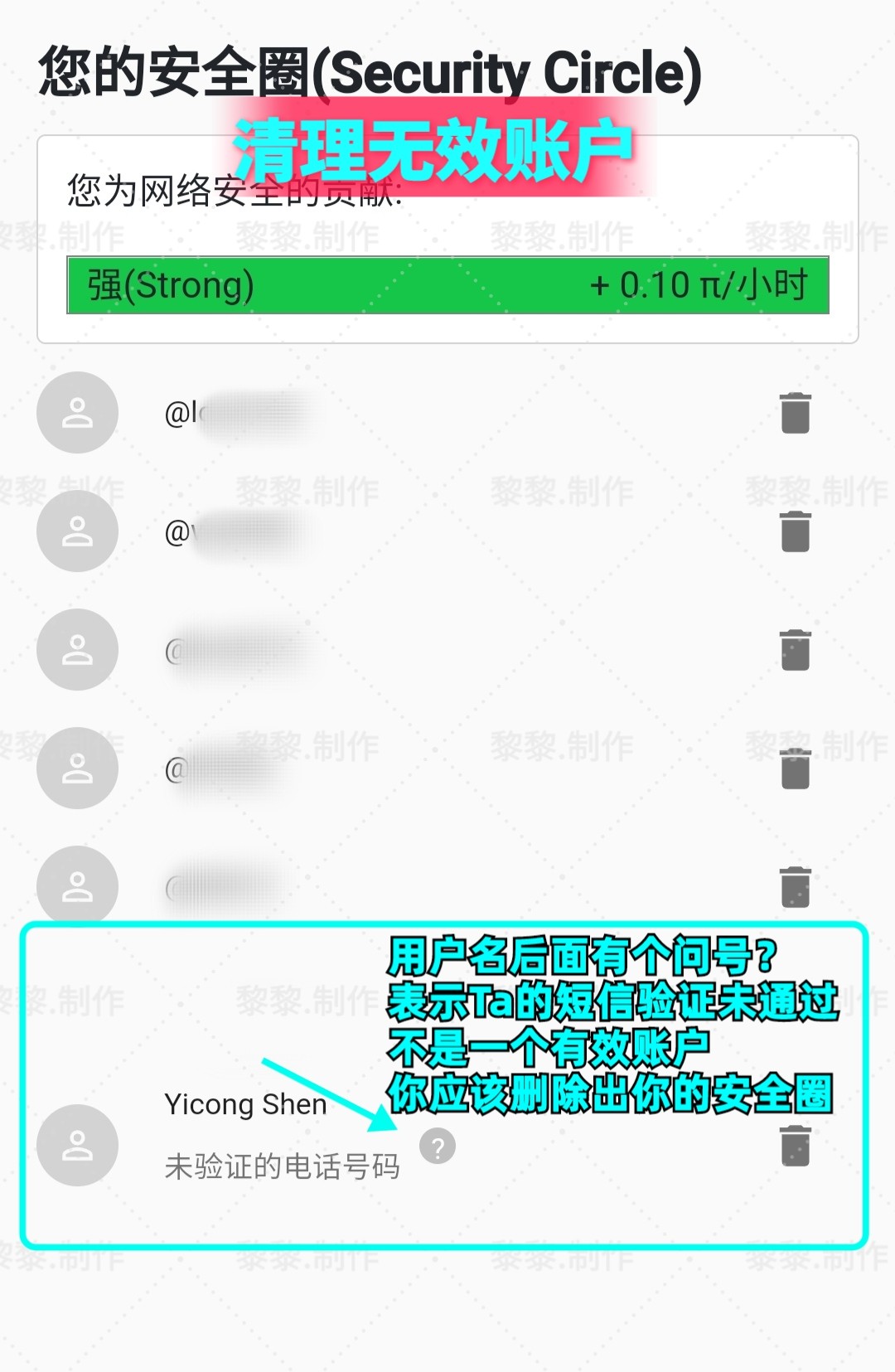Image resolution: width=895 pixels, height=1372 pixels.
Task: Open the question mark beside unverified phone number
Action: coord(438,1147)
